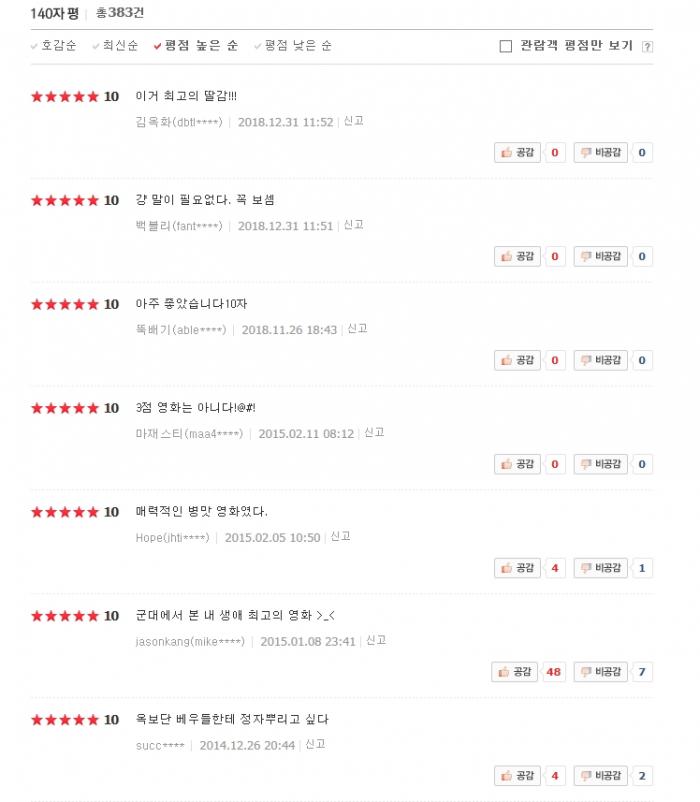Tap 비공감 on succ****'s review
The image size is (700, 802).
pyautogui.click(x=601, y=776)
